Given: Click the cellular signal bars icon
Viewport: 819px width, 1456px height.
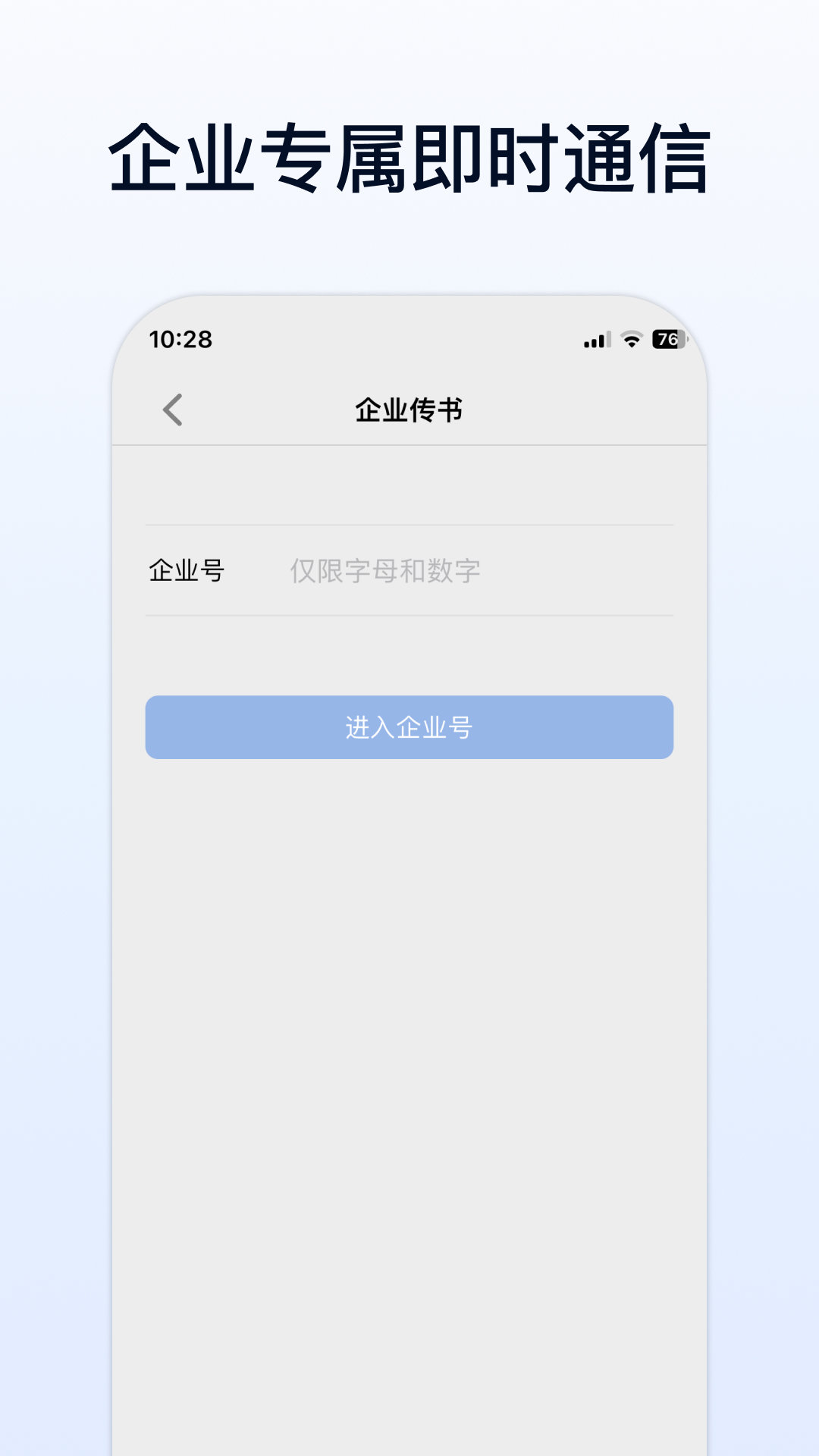Looking at the screenshot, I should [596, 340].
